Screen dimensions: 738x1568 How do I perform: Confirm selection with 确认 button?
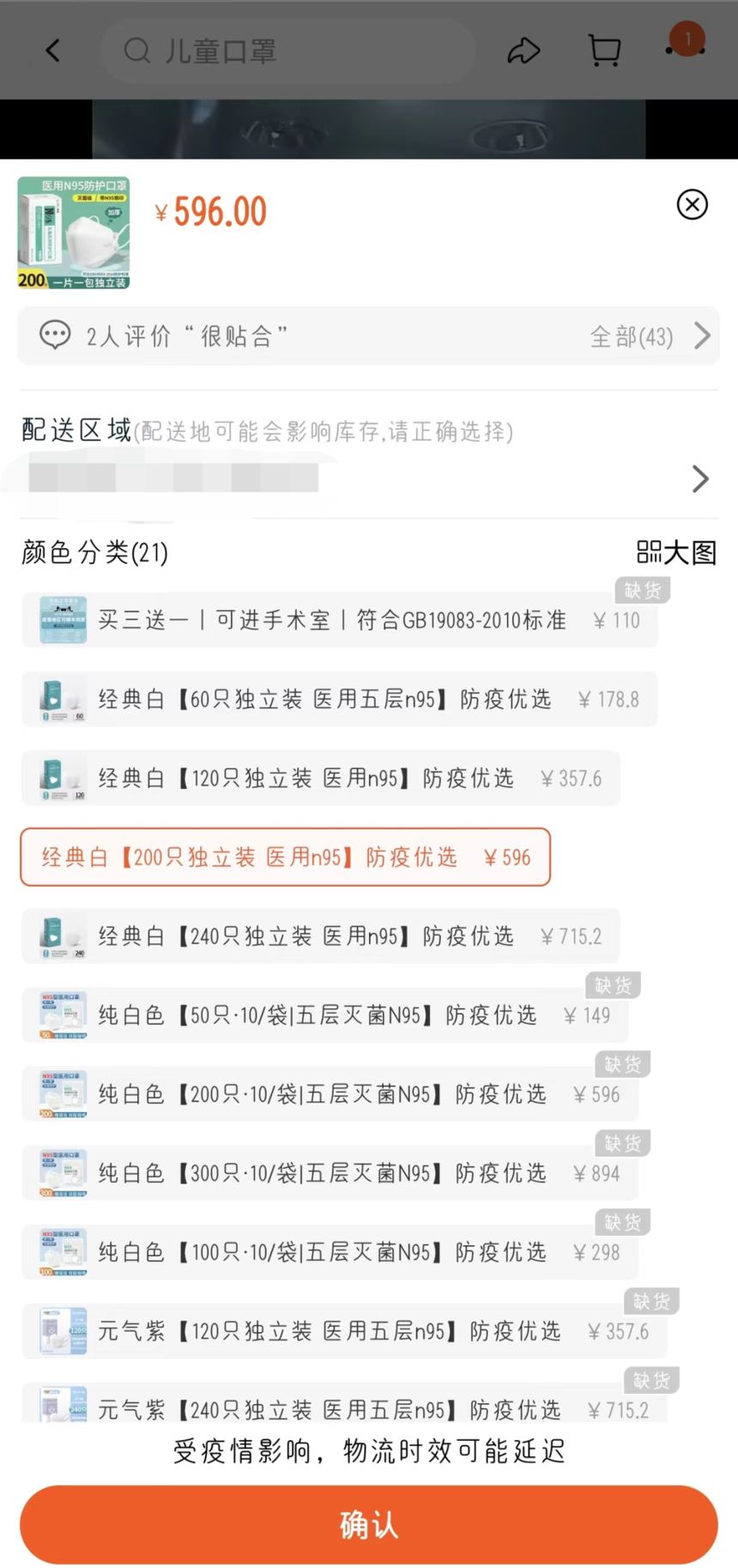pyautogui.click(x=369, y=1524)
